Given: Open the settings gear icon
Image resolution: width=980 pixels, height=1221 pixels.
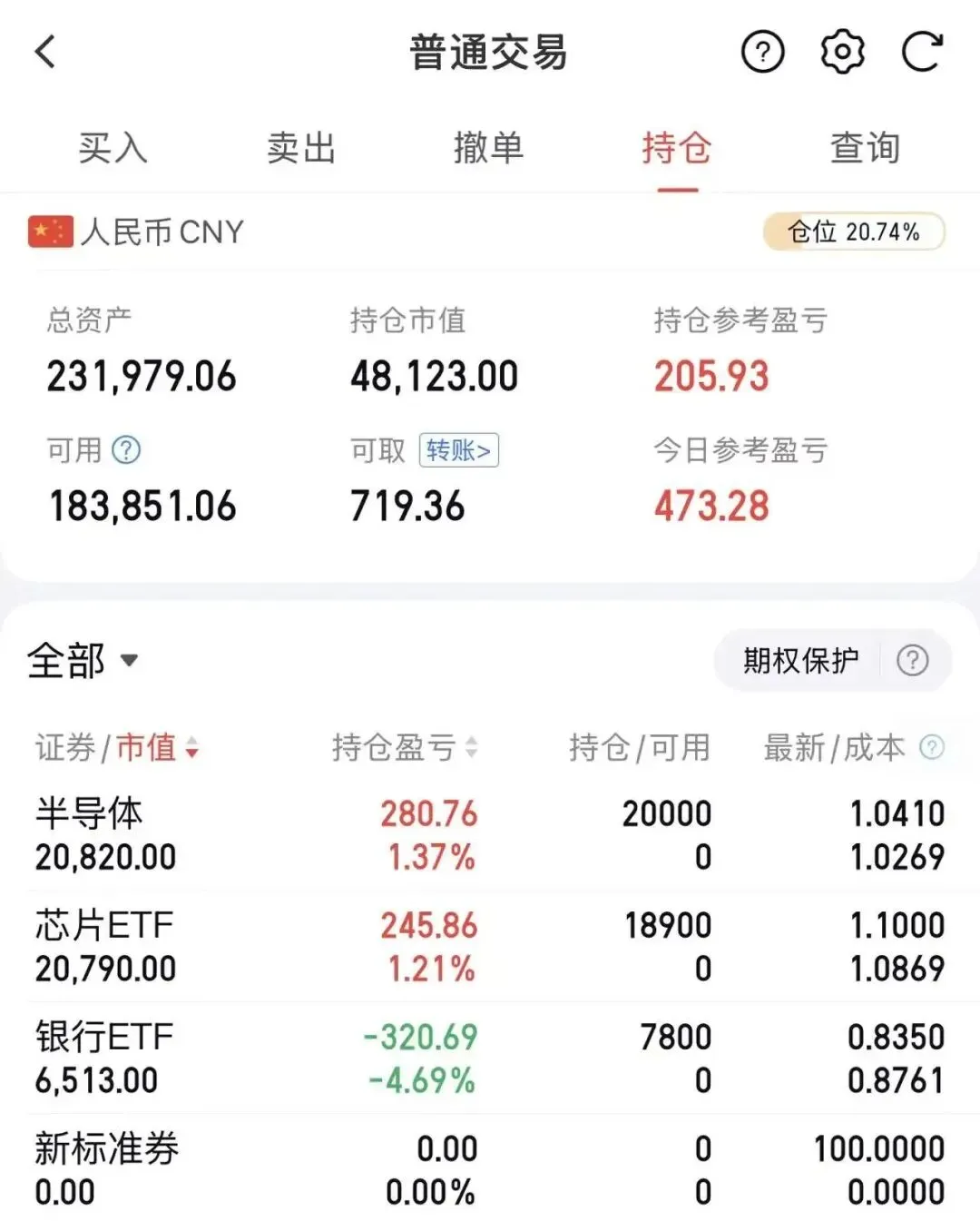Looking at the screenshot, I should [x=842, y=52].
